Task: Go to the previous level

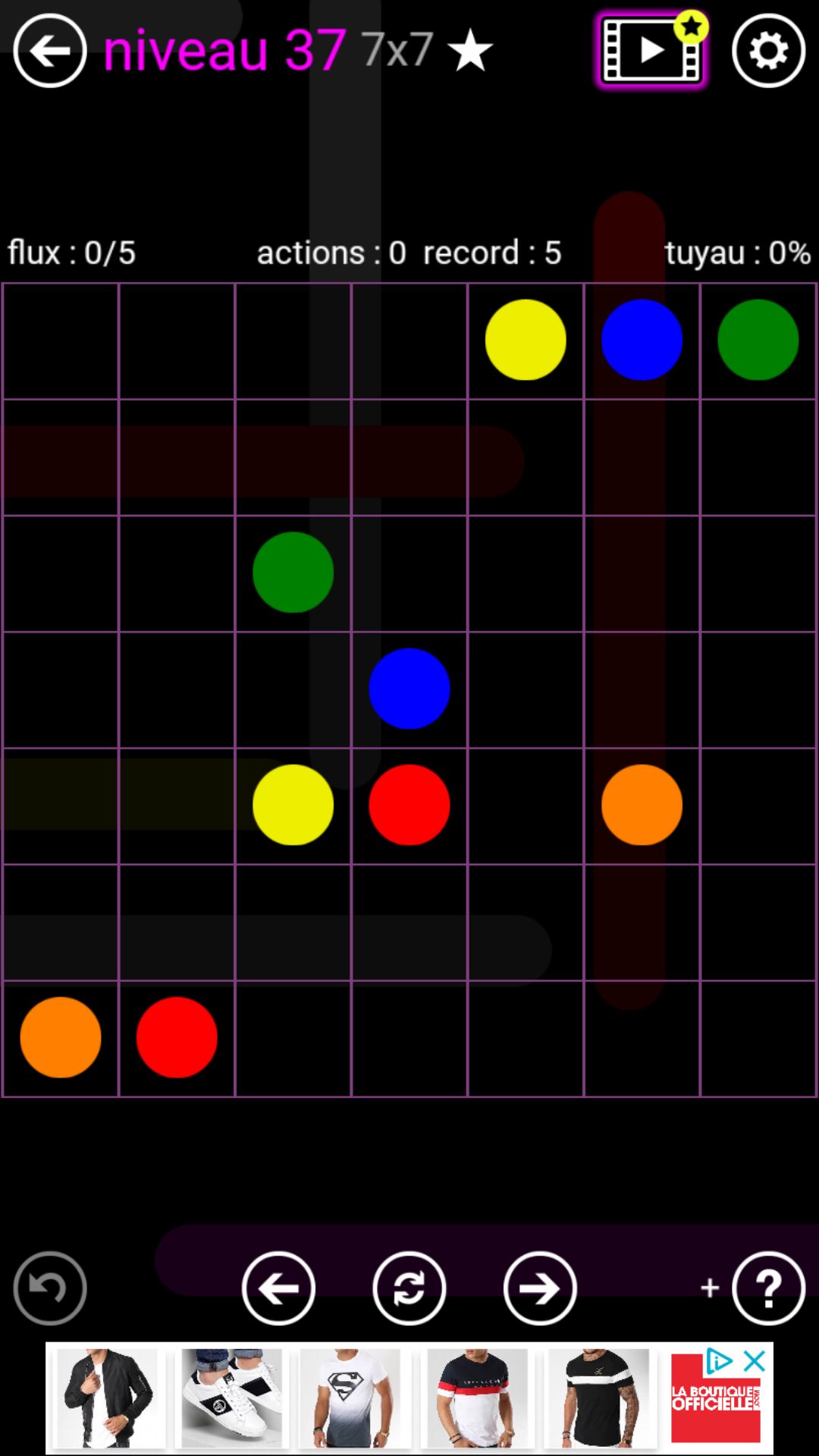Action: pos(278,1288)
